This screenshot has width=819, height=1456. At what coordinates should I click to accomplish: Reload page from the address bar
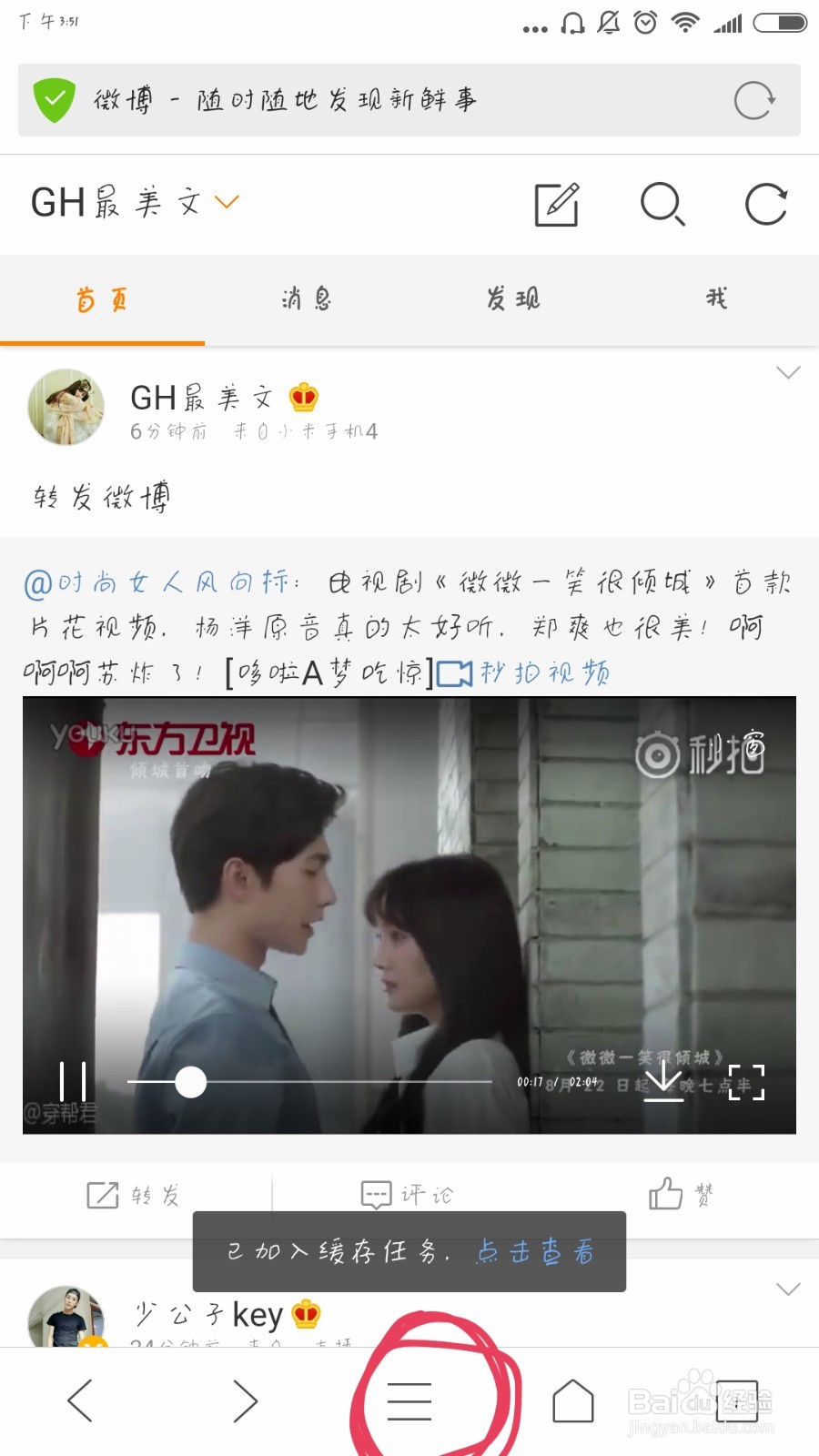point(755,100)
